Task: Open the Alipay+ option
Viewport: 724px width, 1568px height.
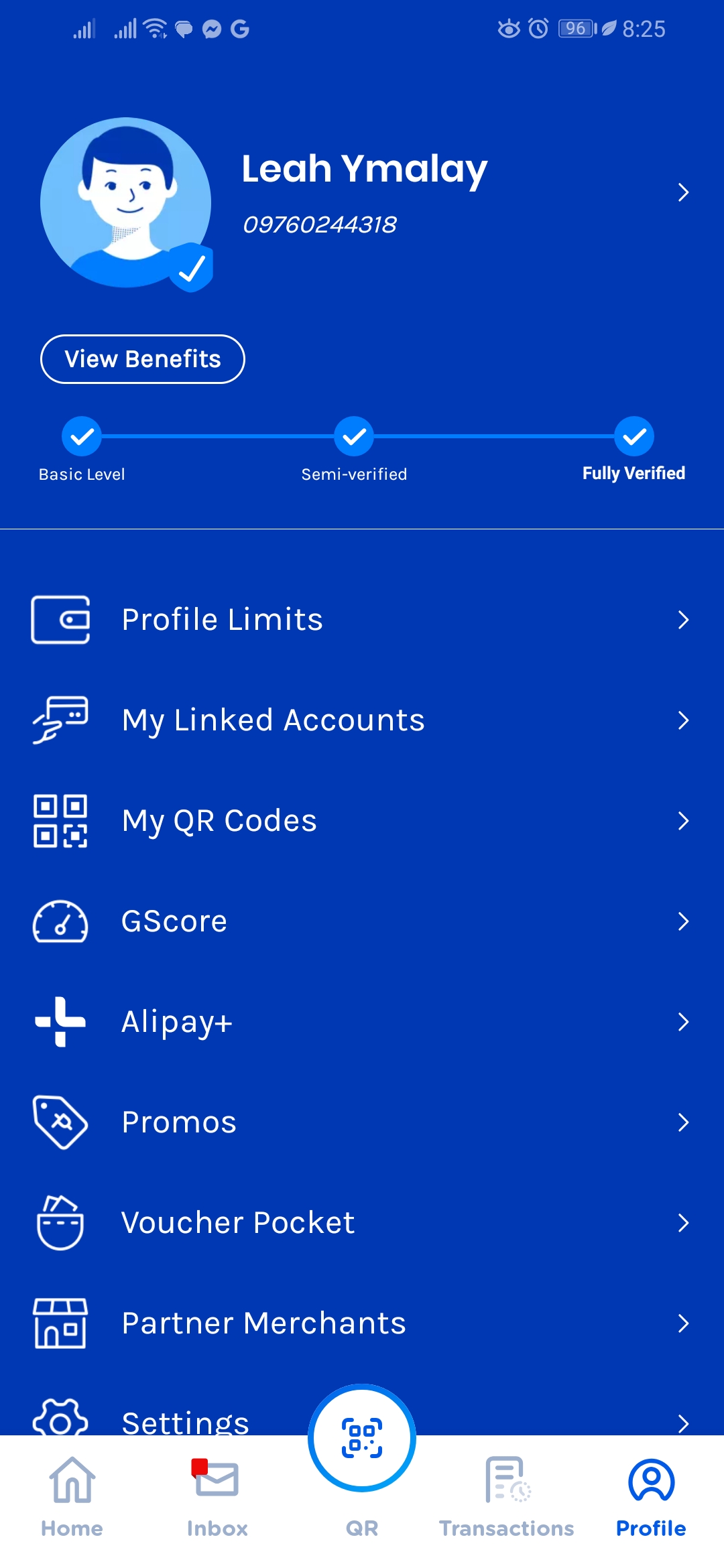Action: tap(362, 1022)
